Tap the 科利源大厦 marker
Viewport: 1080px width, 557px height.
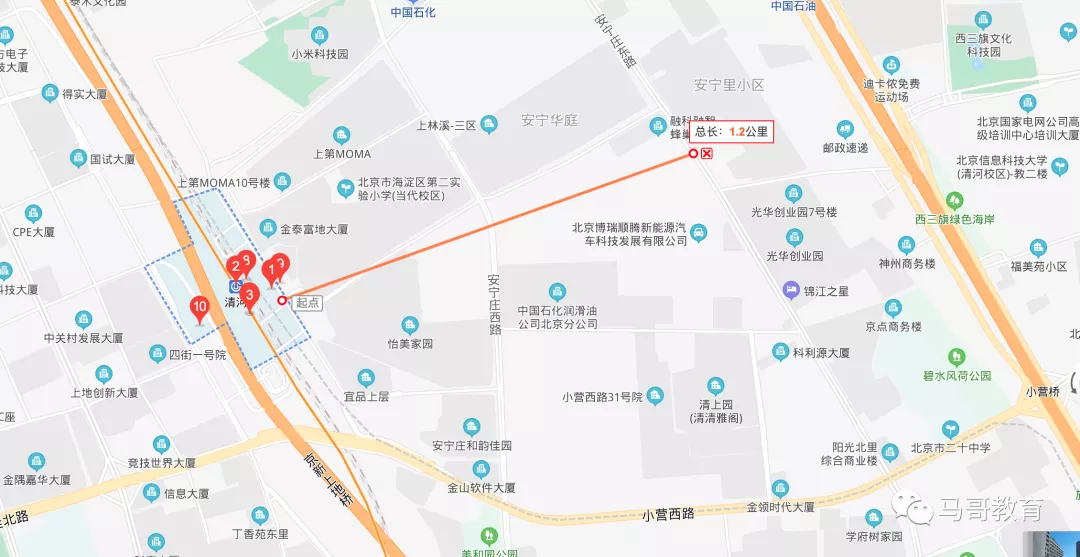click(780, 352)
